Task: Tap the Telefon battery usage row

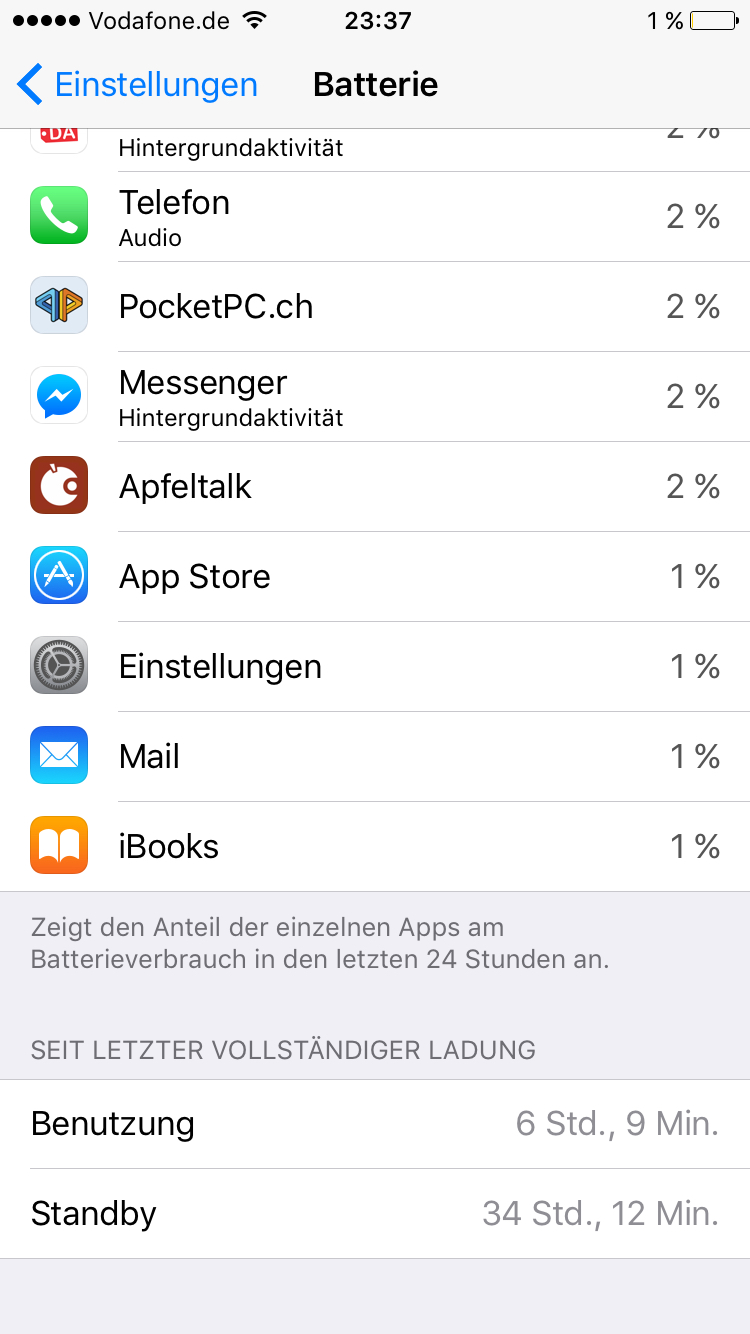Action: click(x=375, y=216)
